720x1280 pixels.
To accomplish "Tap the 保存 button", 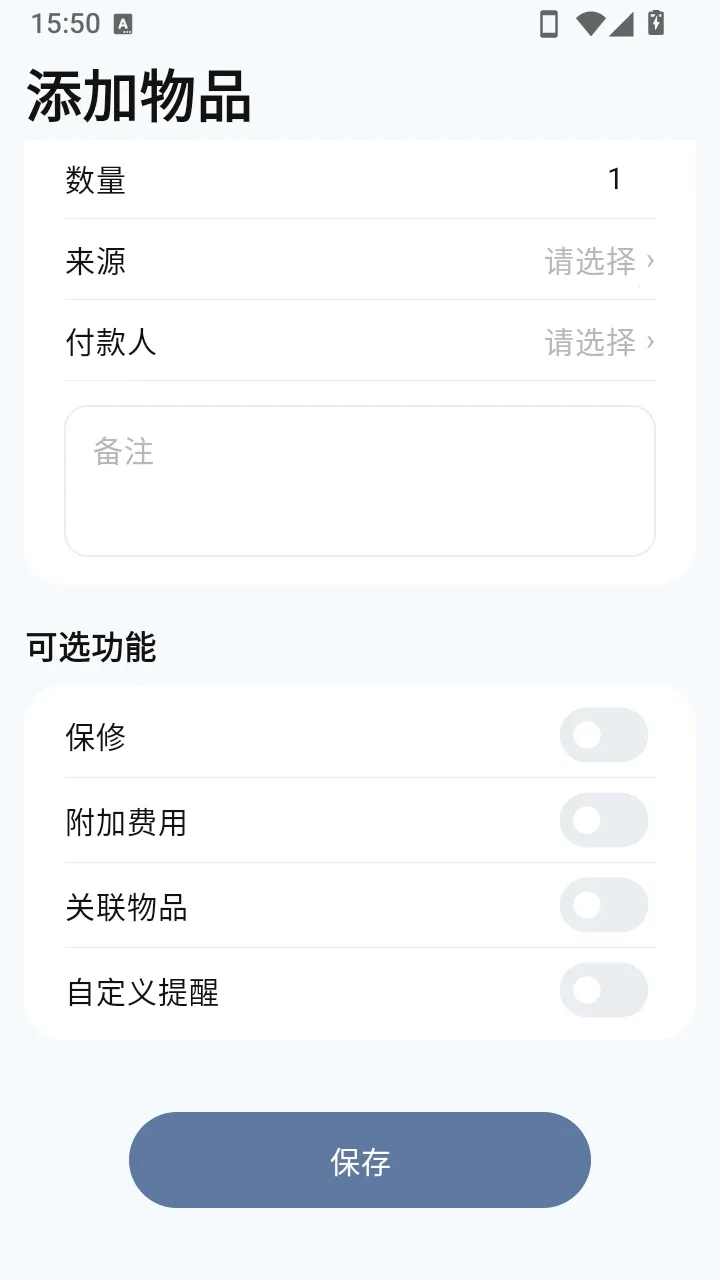I will pyautogui.click(x=360, y=1160).
